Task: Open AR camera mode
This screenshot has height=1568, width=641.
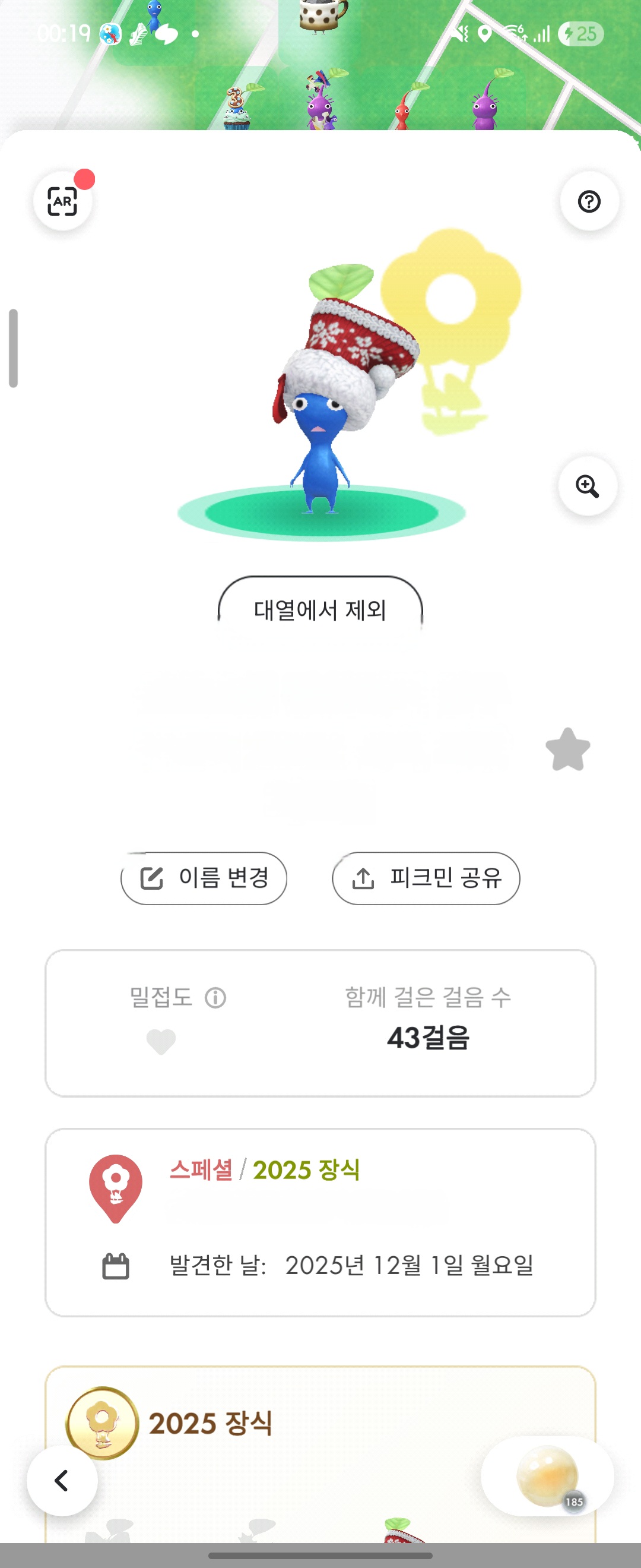Action: coord(63,201)
